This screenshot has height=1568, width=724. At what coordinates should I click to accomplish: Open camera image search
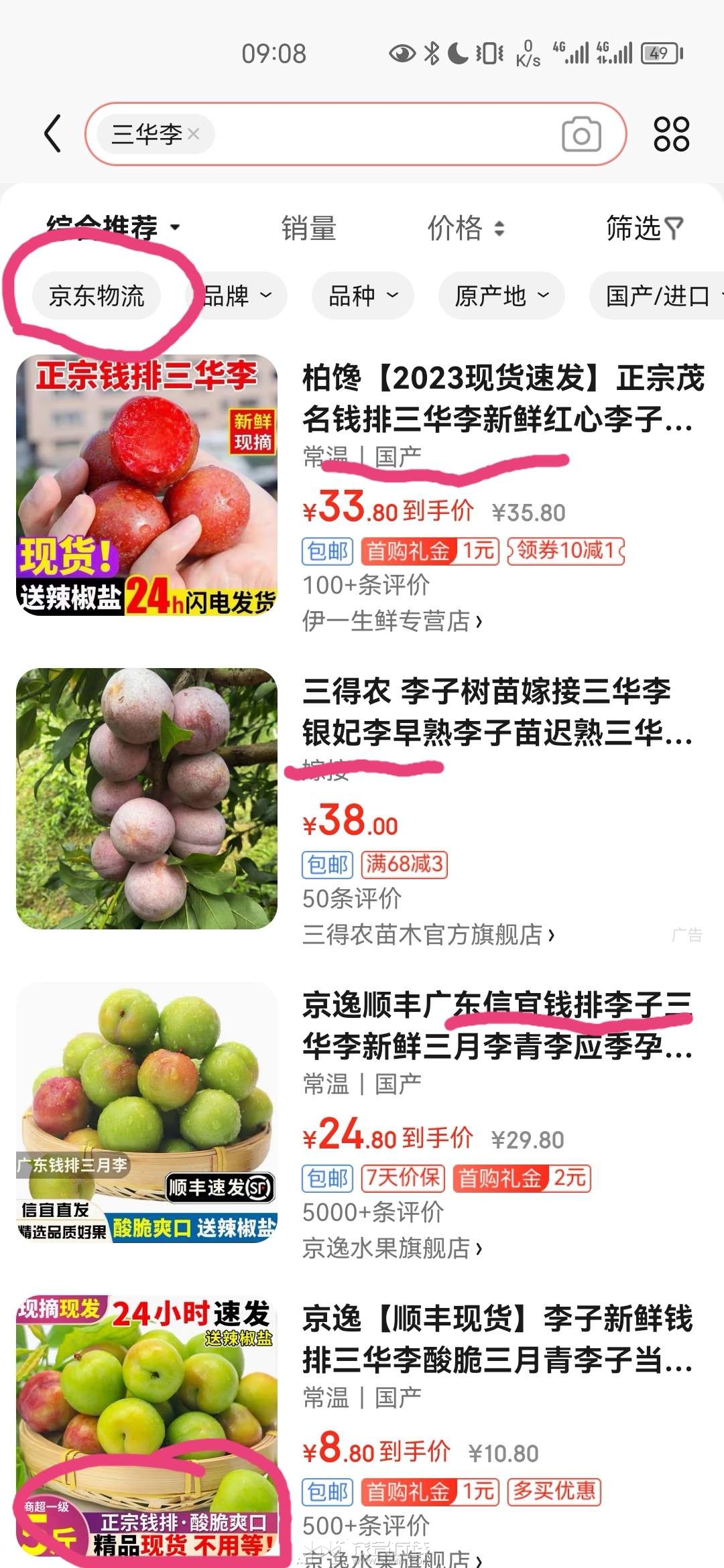click(x=581, y=134)
